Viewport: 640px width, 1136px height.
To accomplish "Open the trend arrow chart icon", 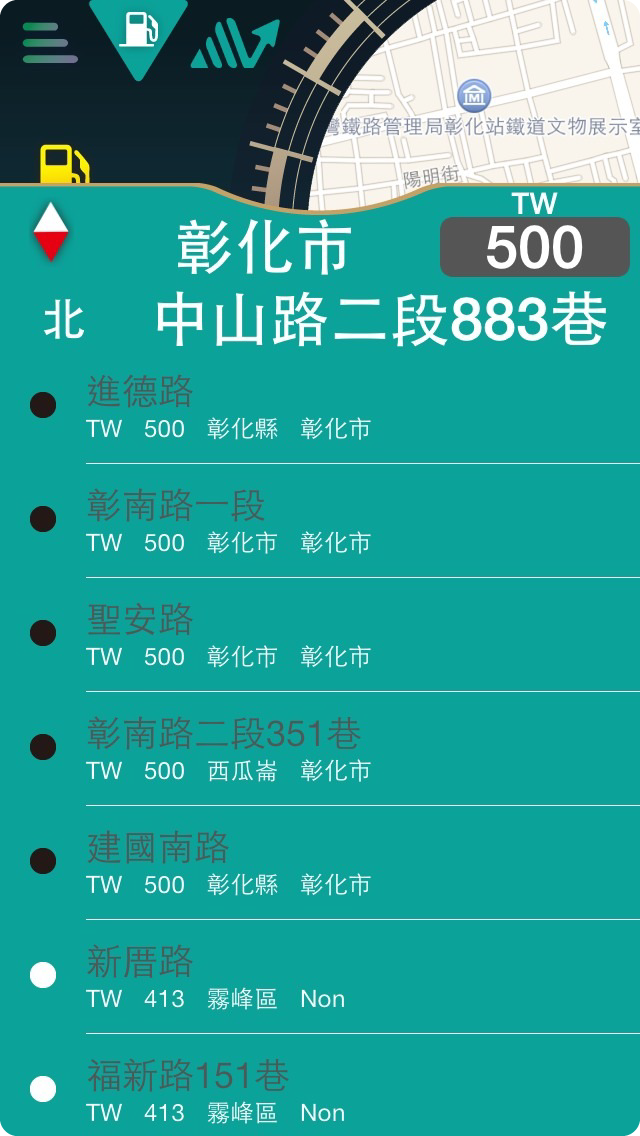I will pyautogui.click(x=234, y=45).
